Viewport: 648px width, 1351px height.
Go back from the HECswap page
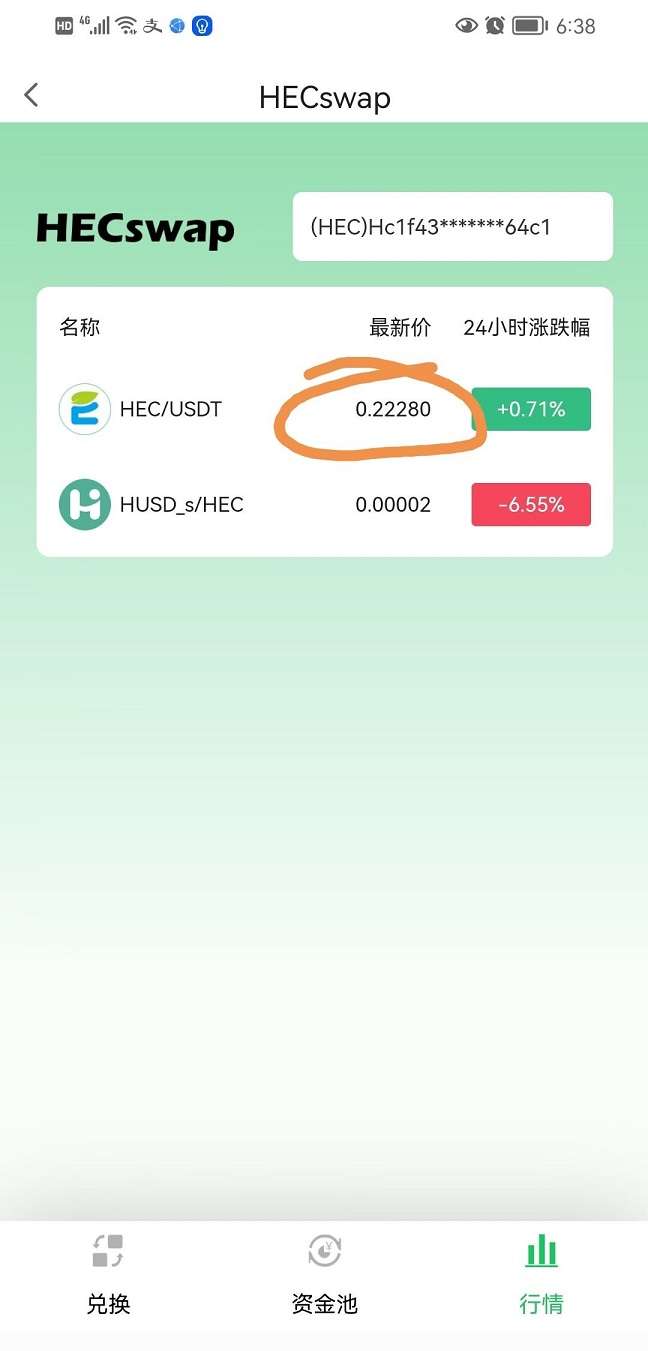32,96
